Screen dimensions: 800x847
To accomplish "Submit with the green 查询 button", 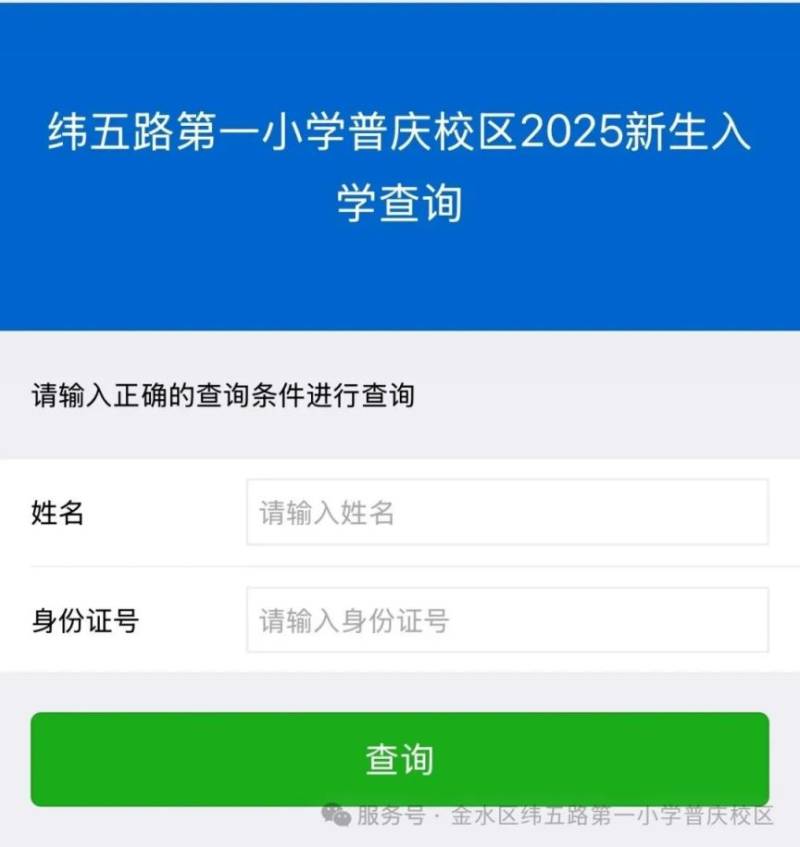I will point(400,759).
